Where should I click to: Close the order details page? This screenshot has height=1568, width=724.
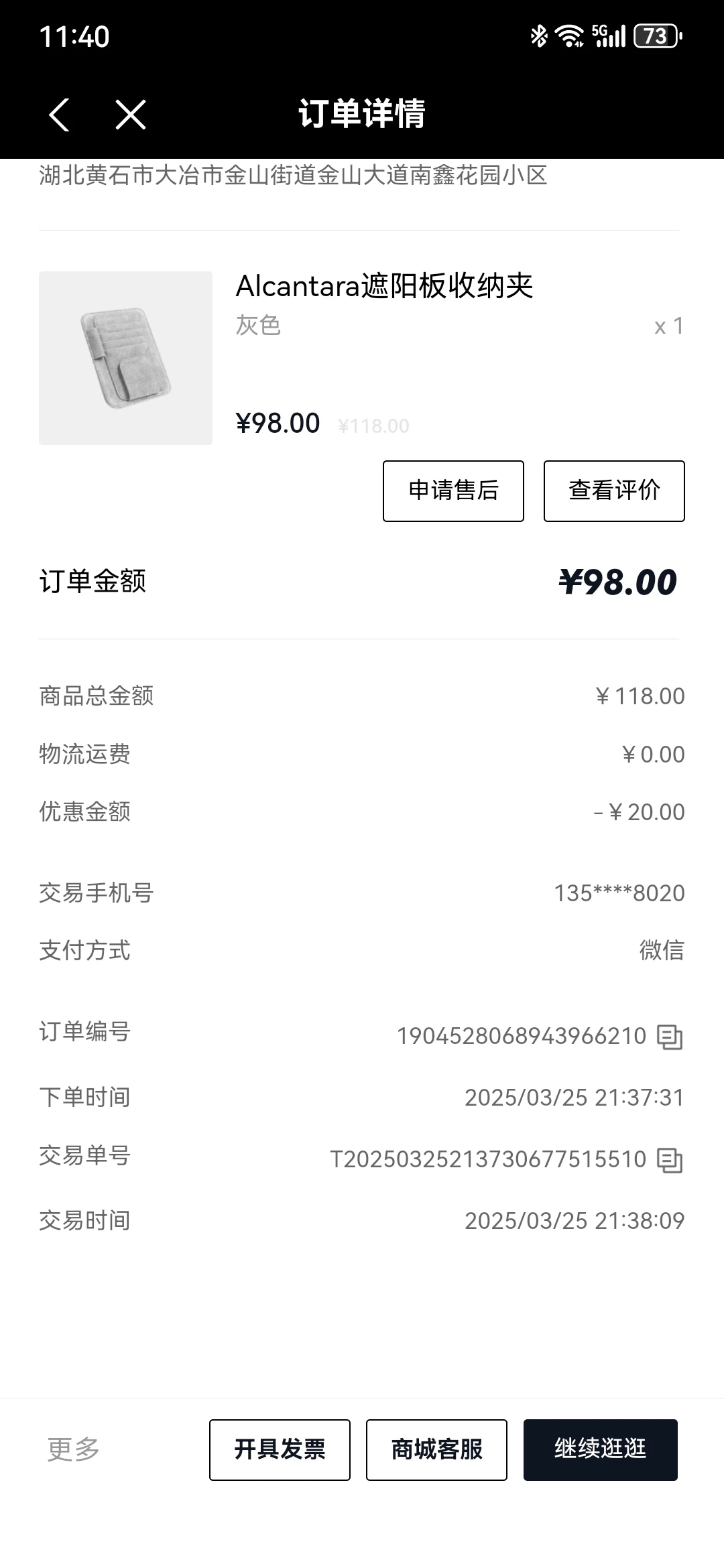coord(130,115)
